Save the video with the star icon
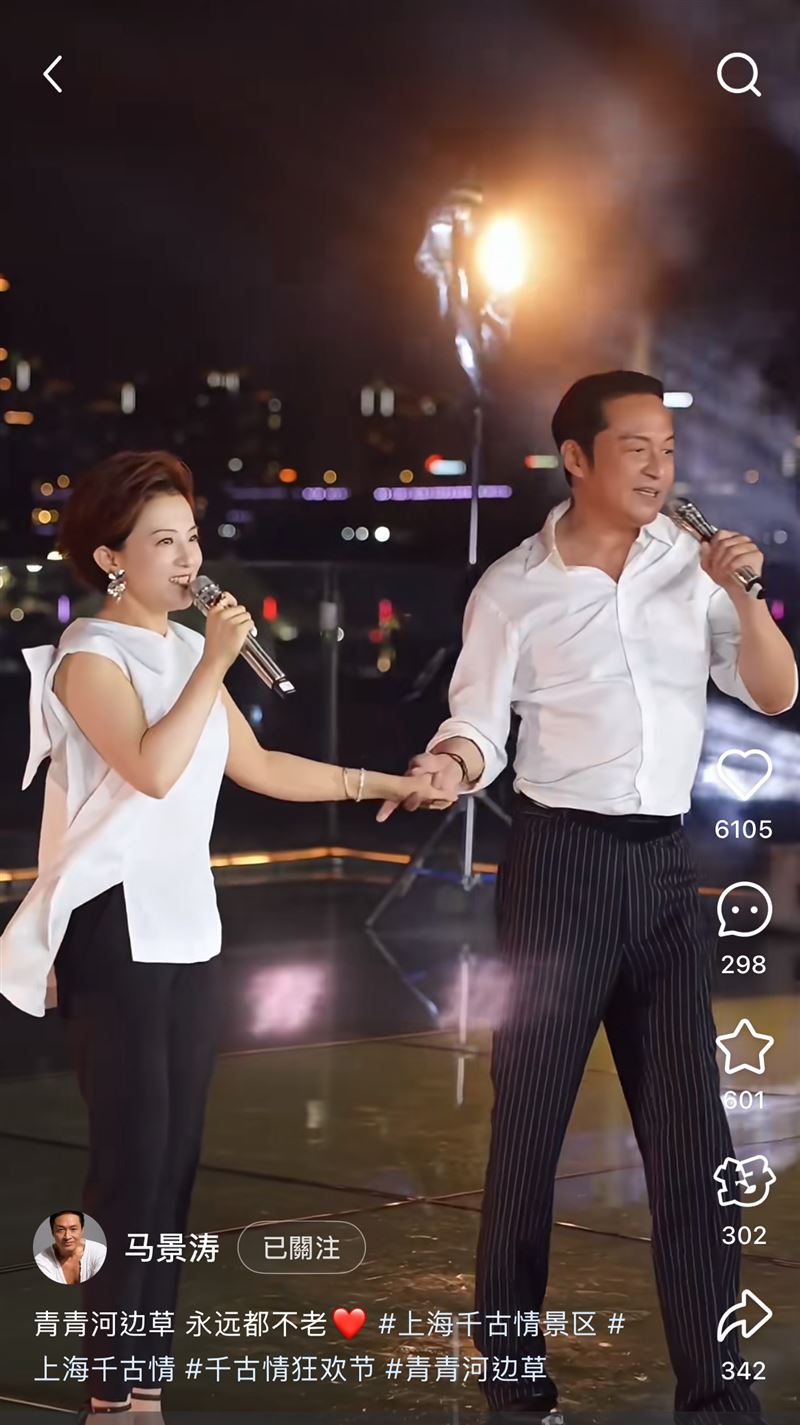Image resolution: width=800 pixels, height=1425 pixels. (744, 1047)
